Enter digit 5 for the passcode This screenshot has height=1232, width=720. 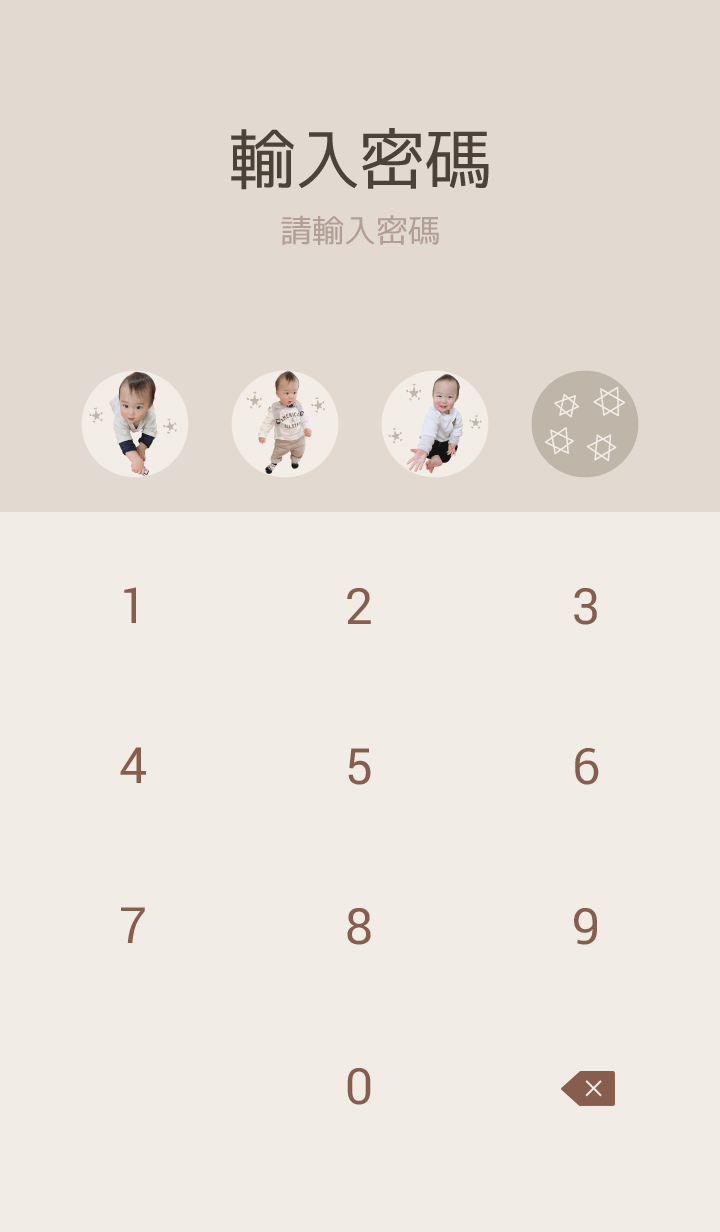[x=359, y=767]
